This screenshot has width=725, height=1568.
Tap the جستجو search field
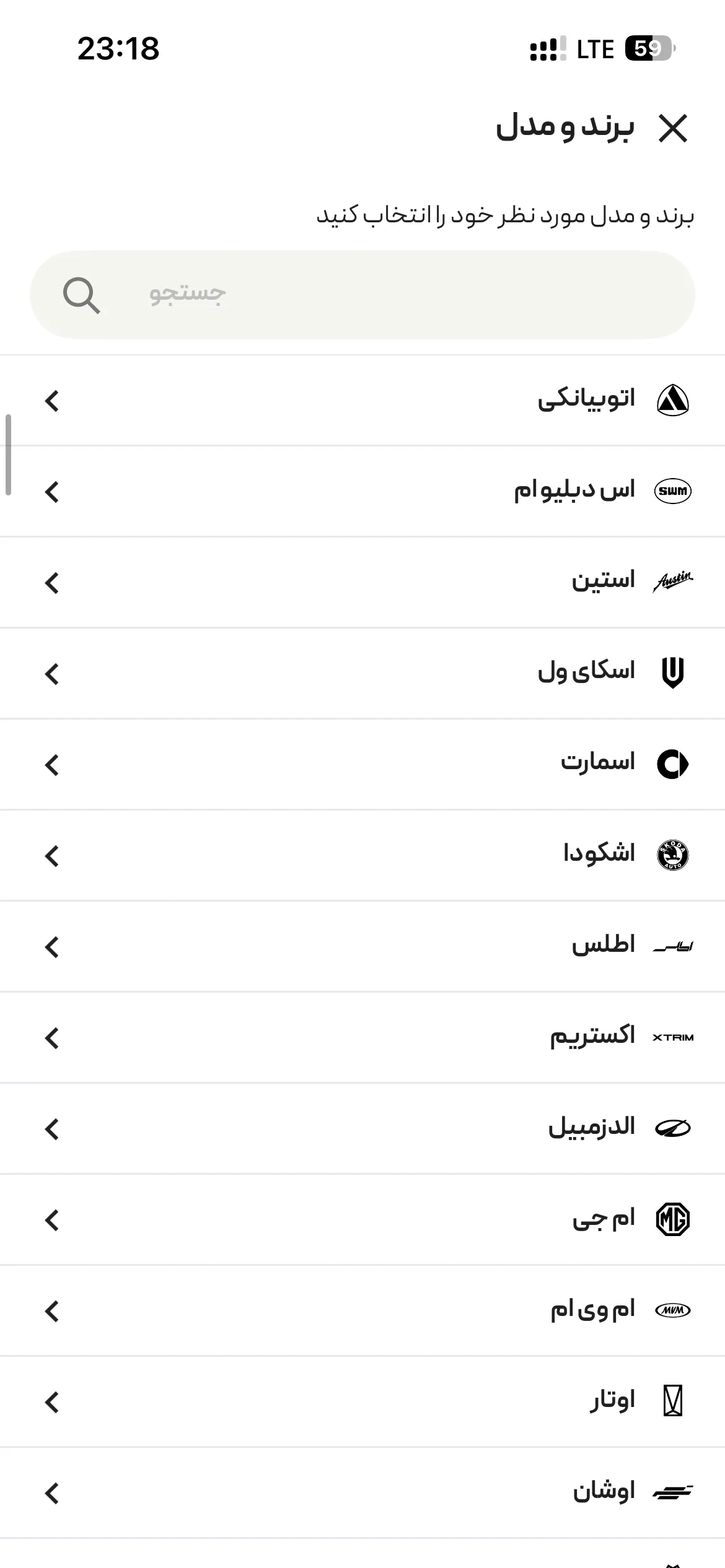[x=362, y=294]
